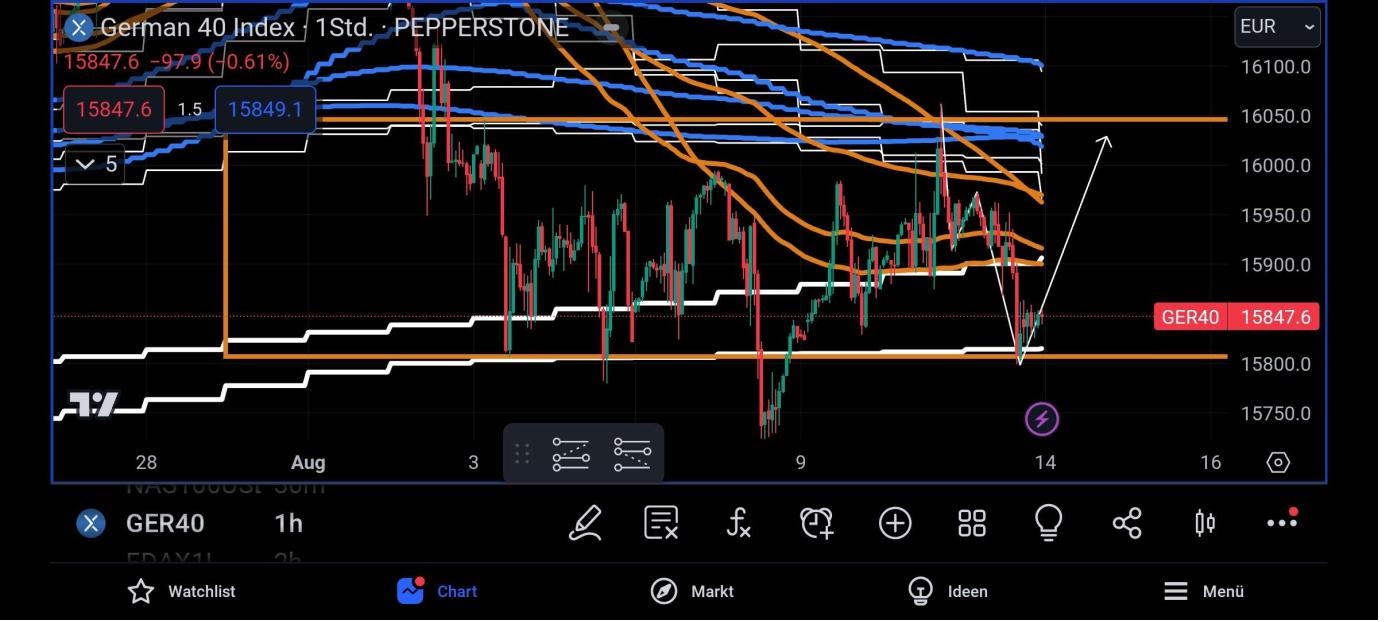Open the Menü tab
This screenshot has width=1394, height=622.
(1204, 591)
